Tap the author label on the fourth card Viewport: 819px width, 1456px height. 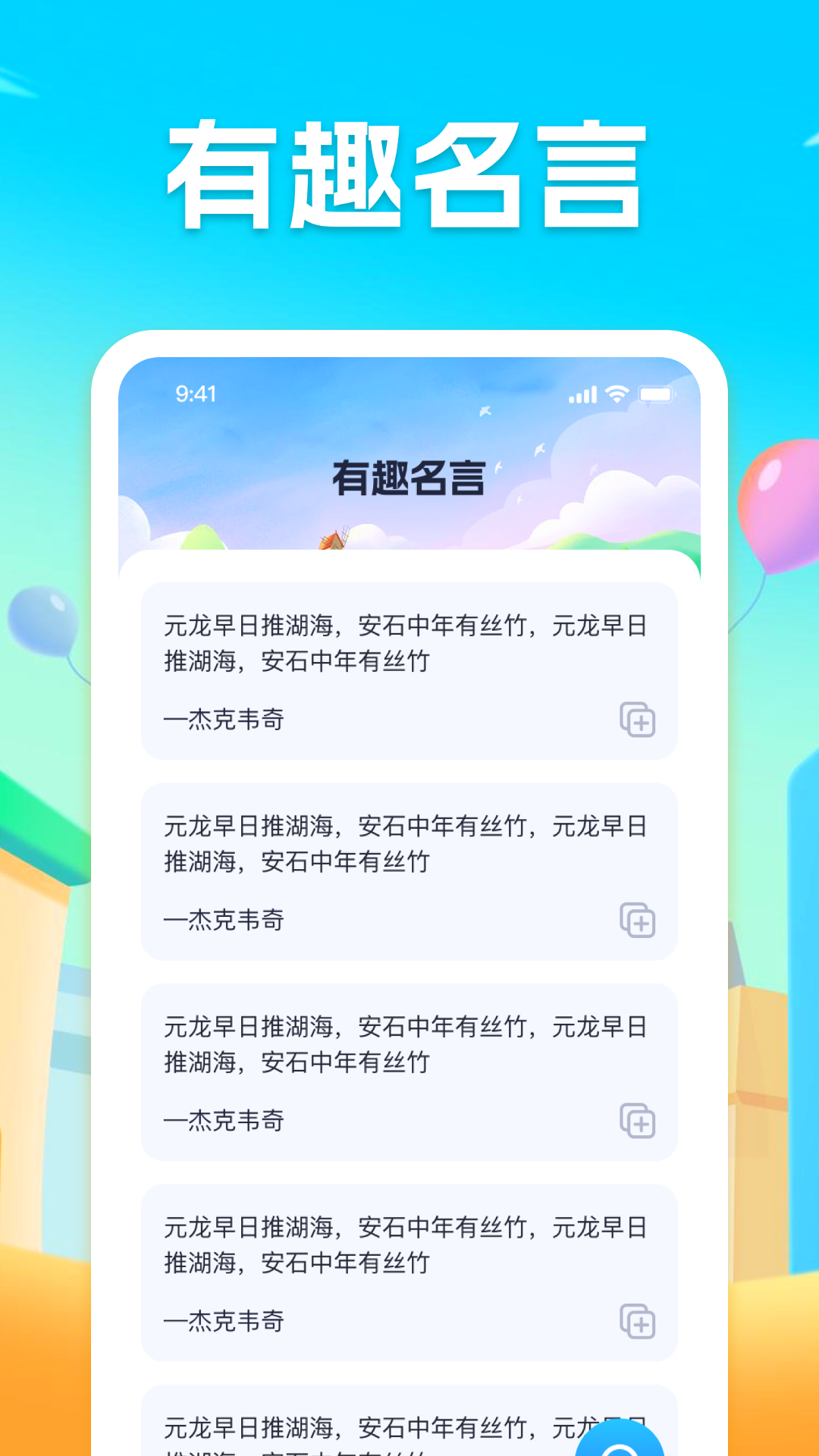coord(225,1321)
